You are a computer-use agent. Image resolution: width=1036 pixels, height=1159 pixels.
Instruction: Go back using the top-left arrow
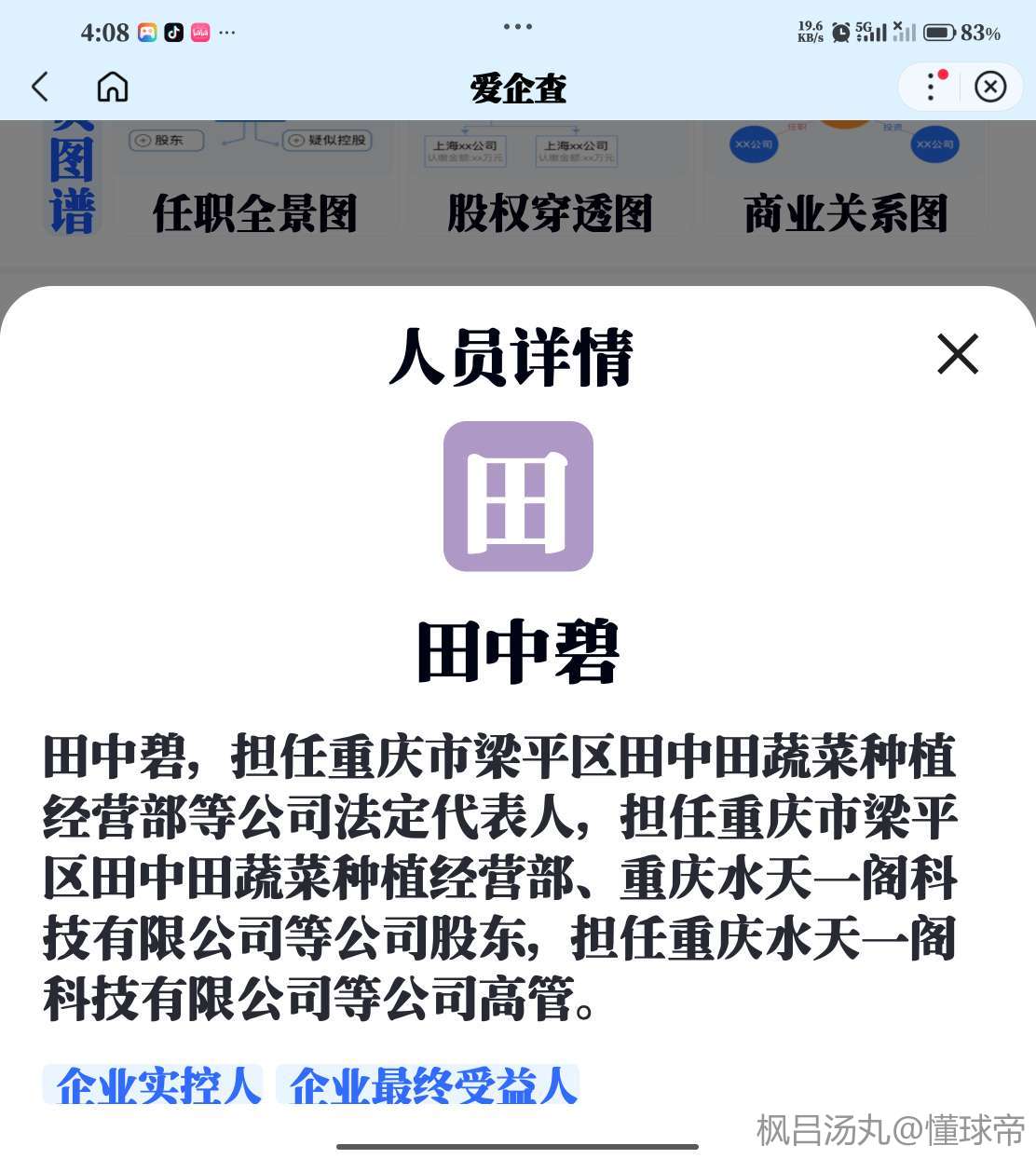coord(39,88)
